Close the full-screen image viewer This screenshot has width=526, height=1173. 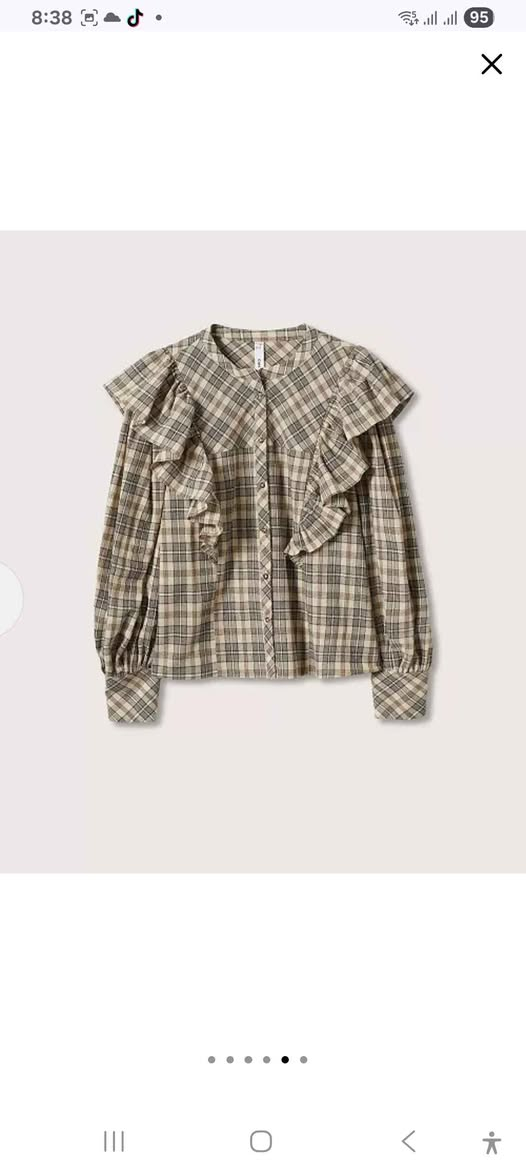point(492,64)
